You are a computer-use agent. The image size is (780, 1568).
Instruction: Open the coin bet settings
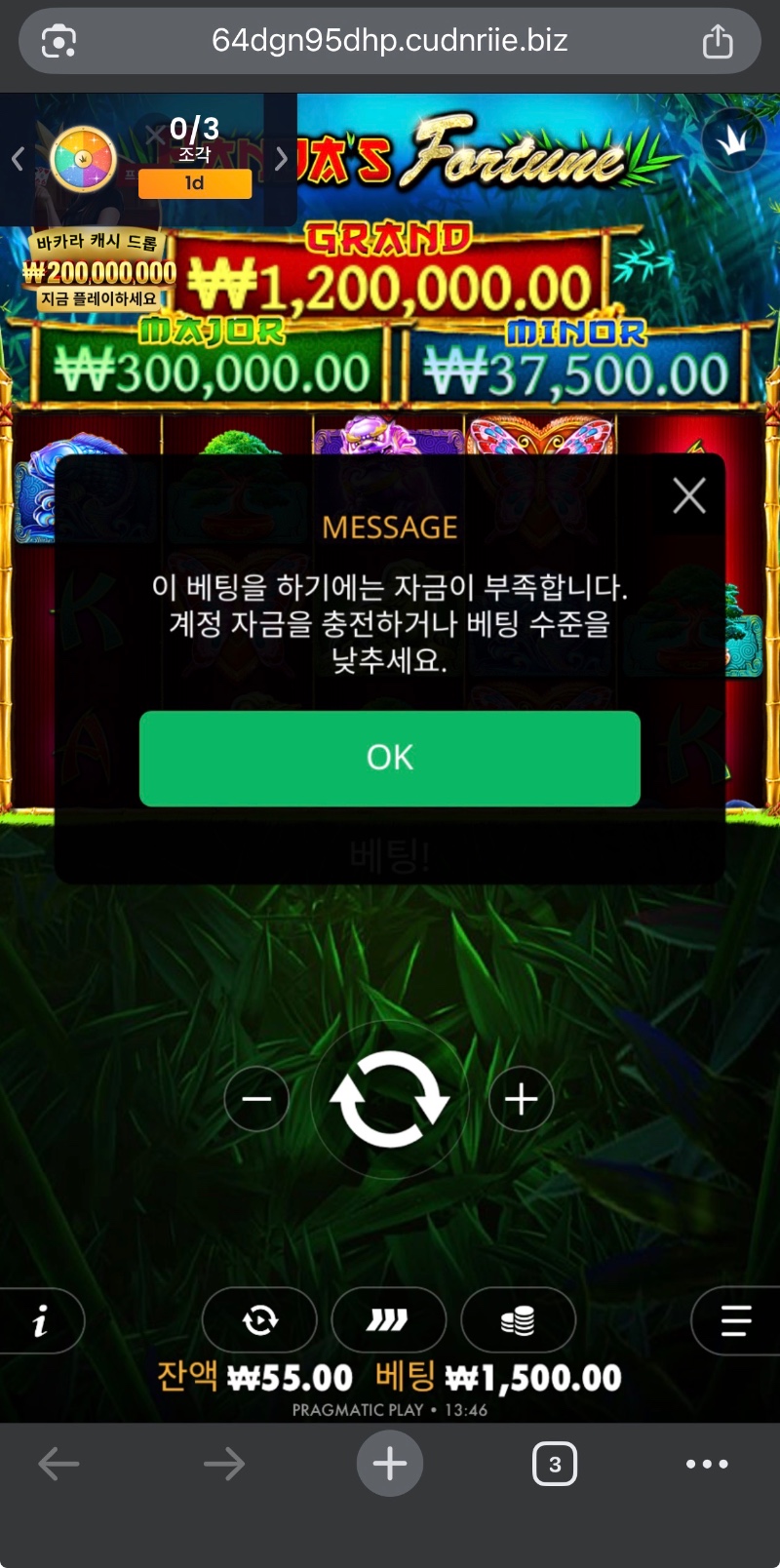(518, 1320)
